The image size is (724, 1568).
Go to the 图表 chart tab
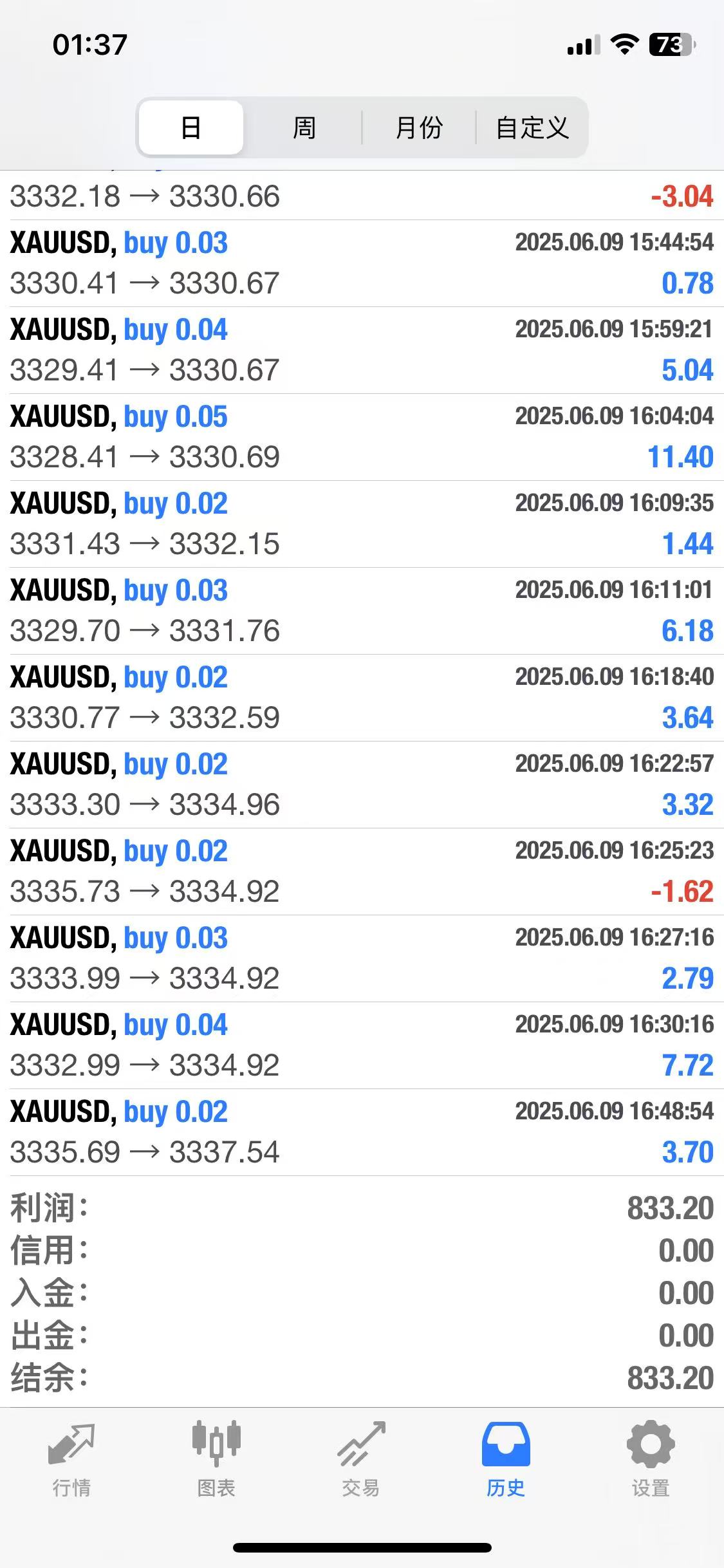tap(216, 1459)
